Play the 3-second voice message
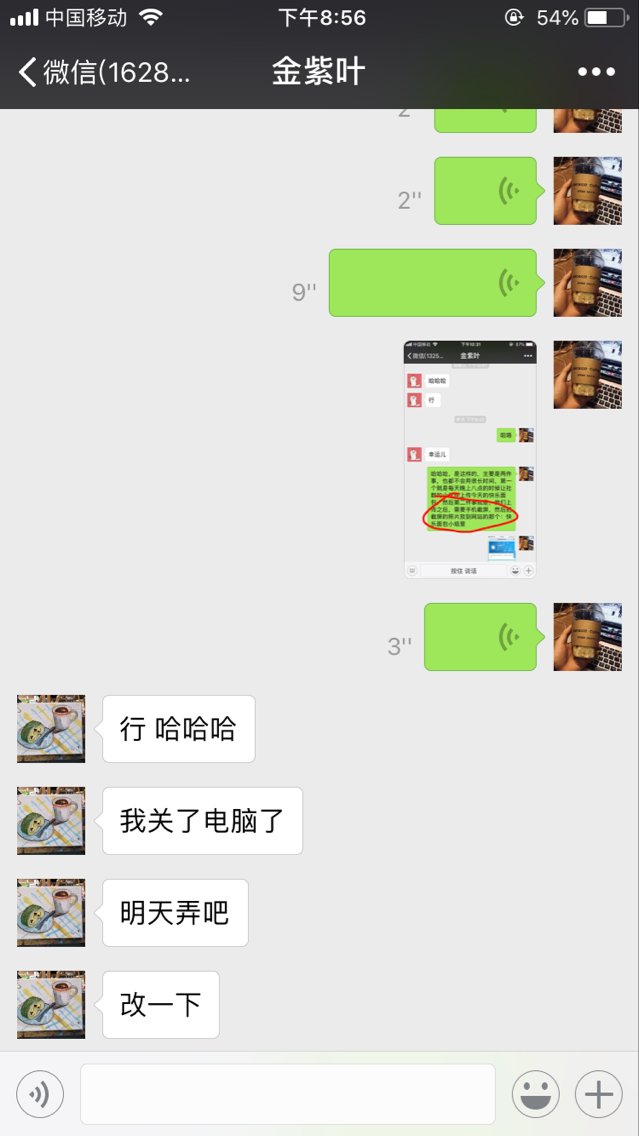This screenshot has height=1136, width=639. 480,636
